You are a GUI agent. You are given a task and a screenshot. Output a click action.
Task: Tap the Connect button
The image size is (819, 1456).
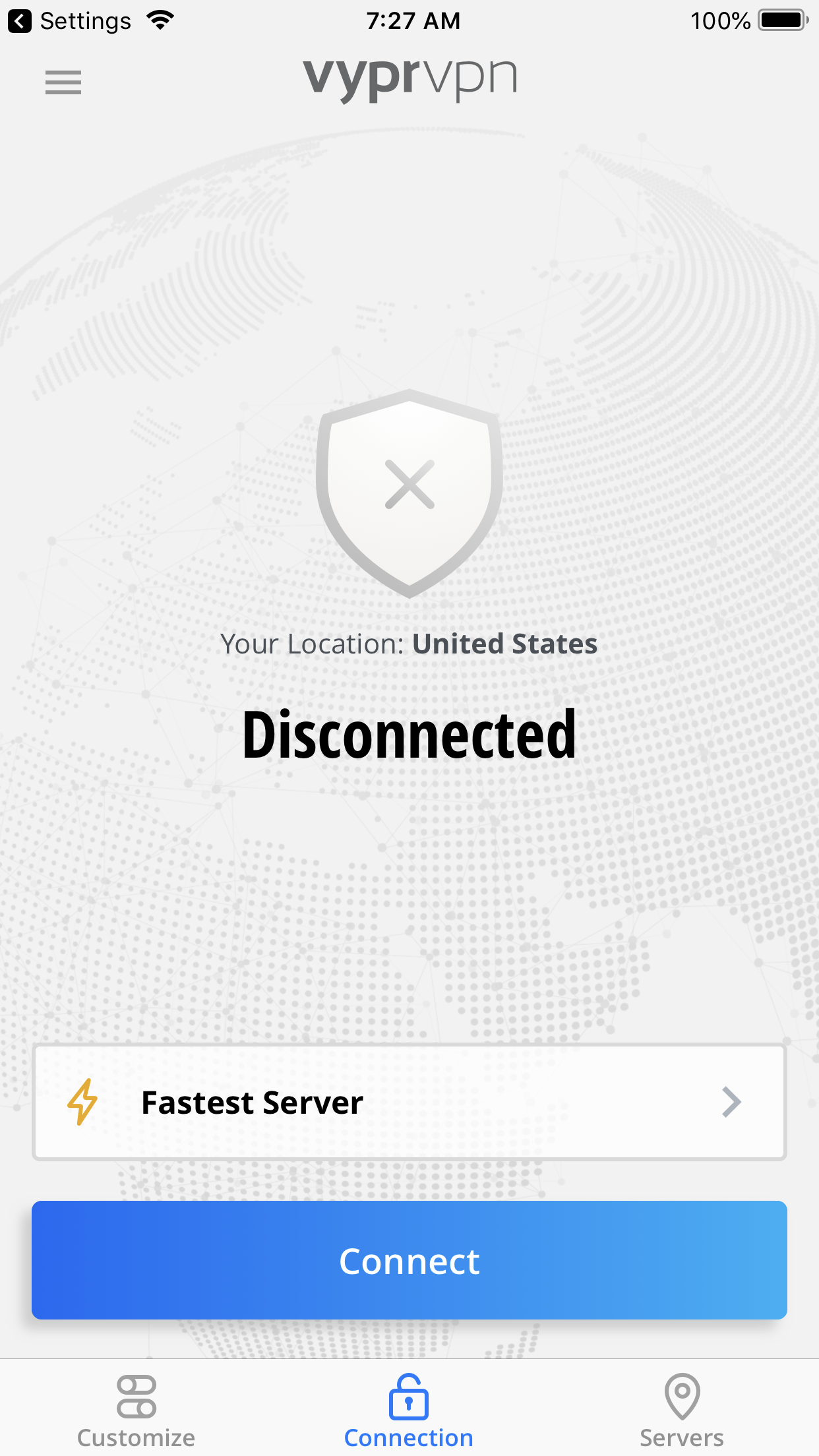[x=409, y=1260]
